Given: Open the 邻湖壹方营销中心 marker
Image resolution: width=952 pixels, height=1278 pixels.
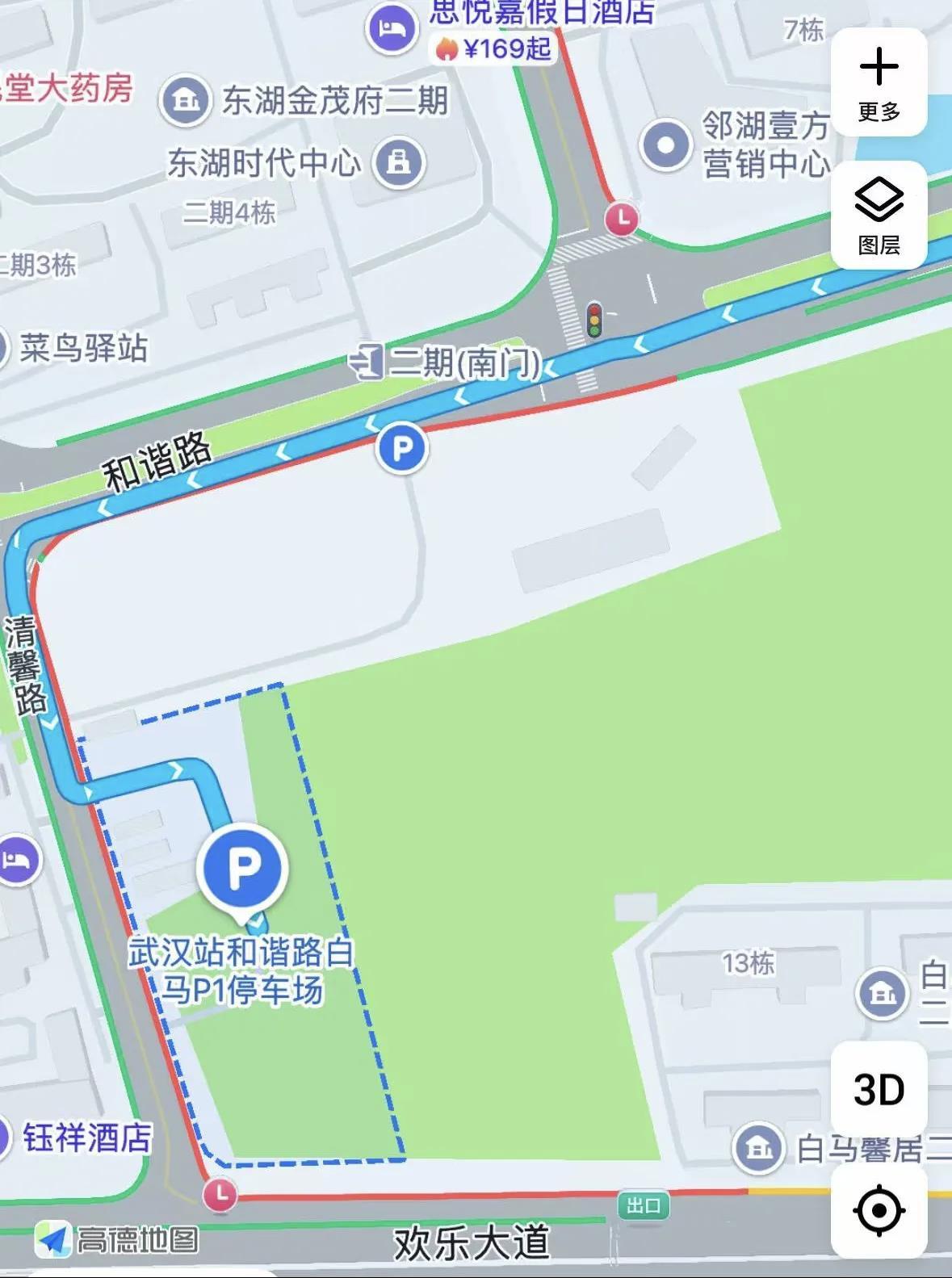Looking at the screenshot, I should click(x=665, y=145).
